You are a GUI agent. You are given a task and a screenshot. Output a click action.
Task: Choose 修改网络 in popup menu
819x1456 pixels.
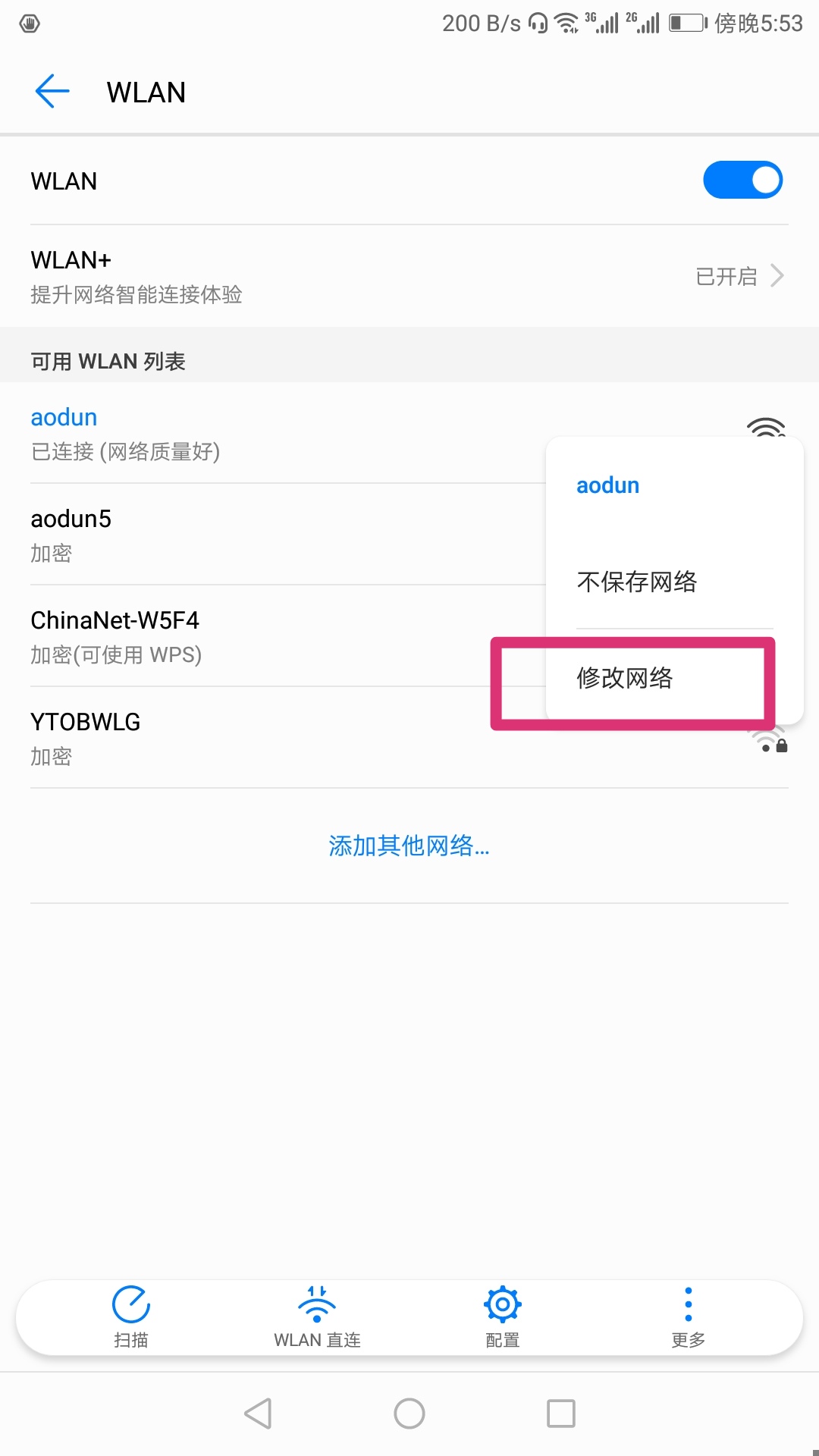point(625,678)
